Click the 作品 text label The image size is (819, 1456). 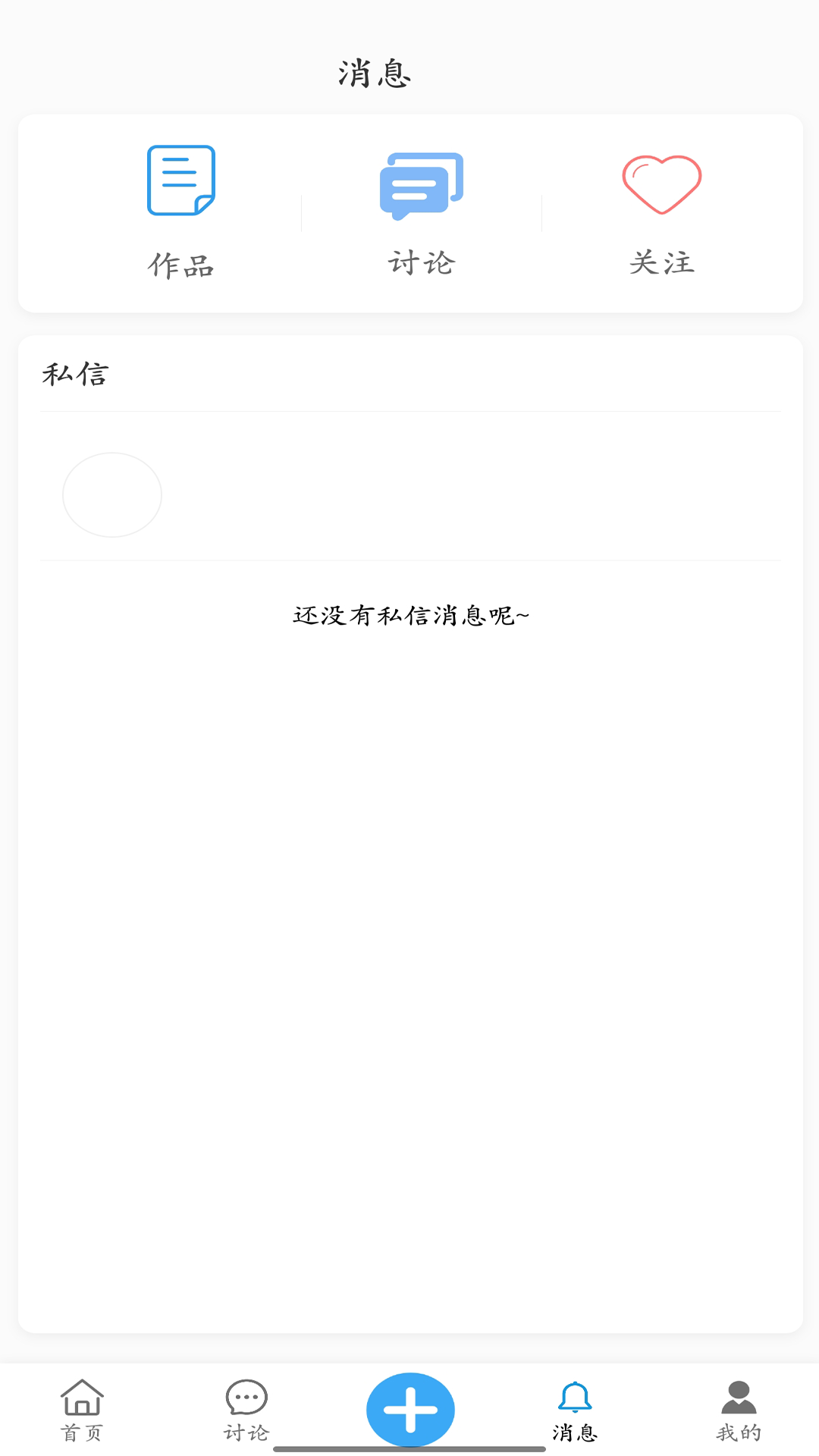(182, 264)
